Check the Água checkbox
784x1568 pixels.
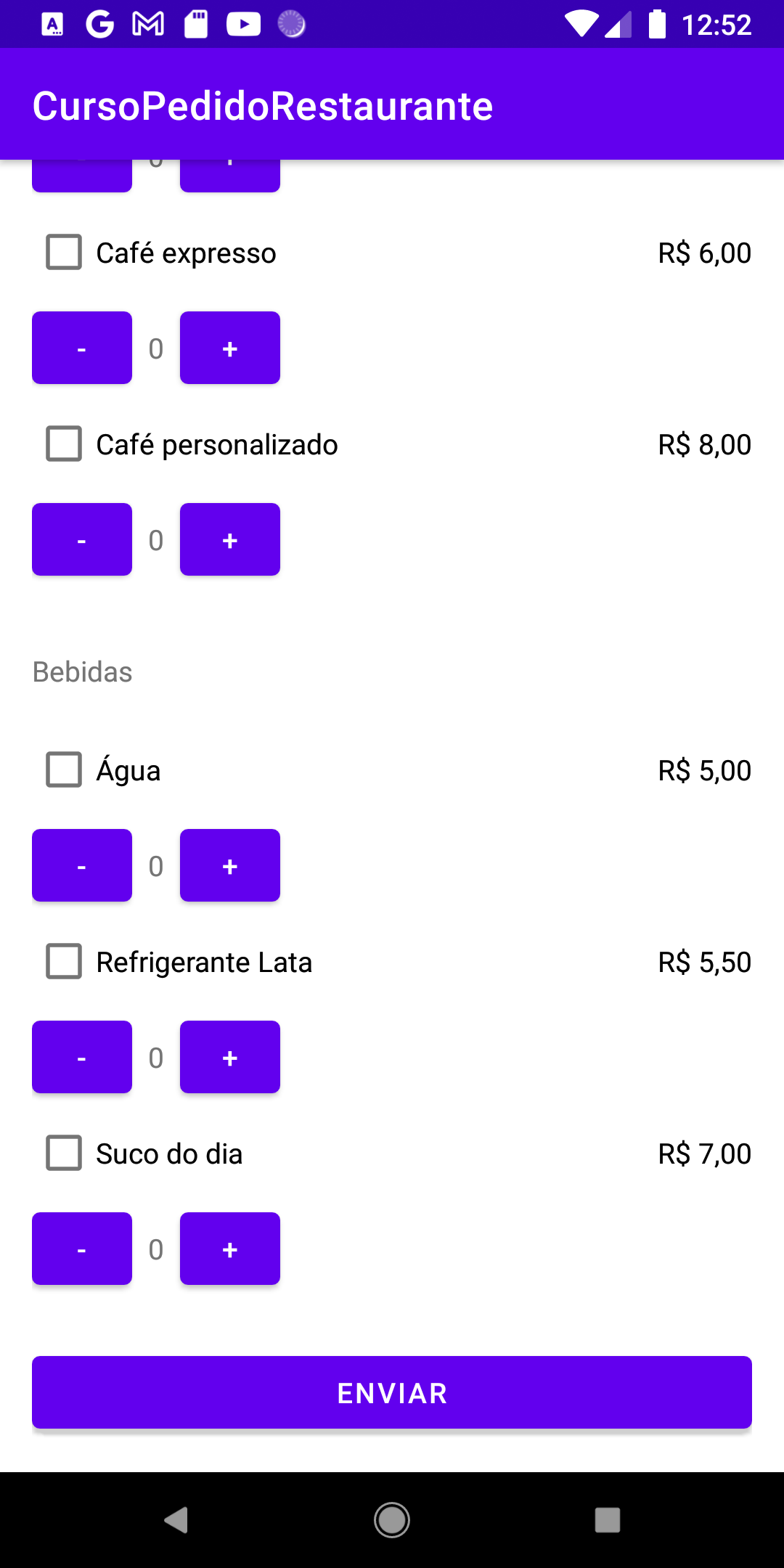point(64,770)
